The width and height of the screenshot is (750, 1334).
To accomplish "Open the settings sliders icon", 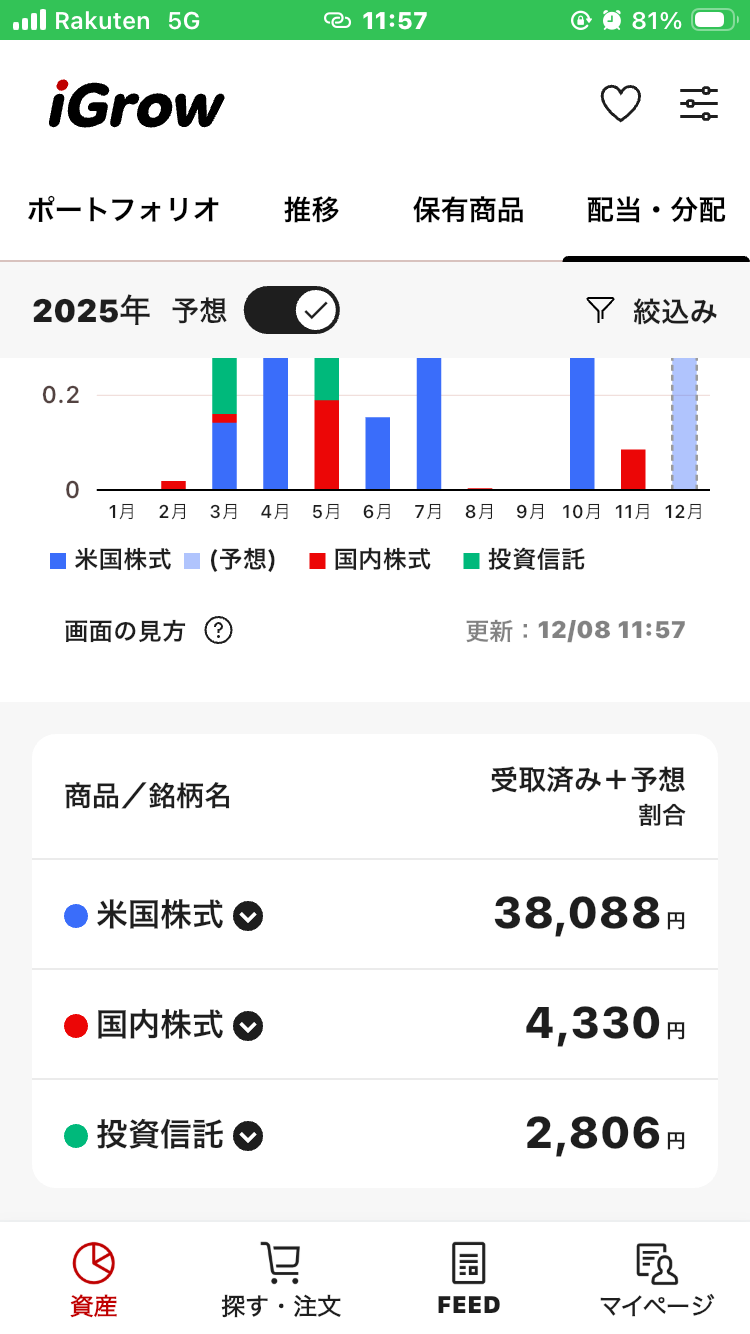I will tap(699, 104).
